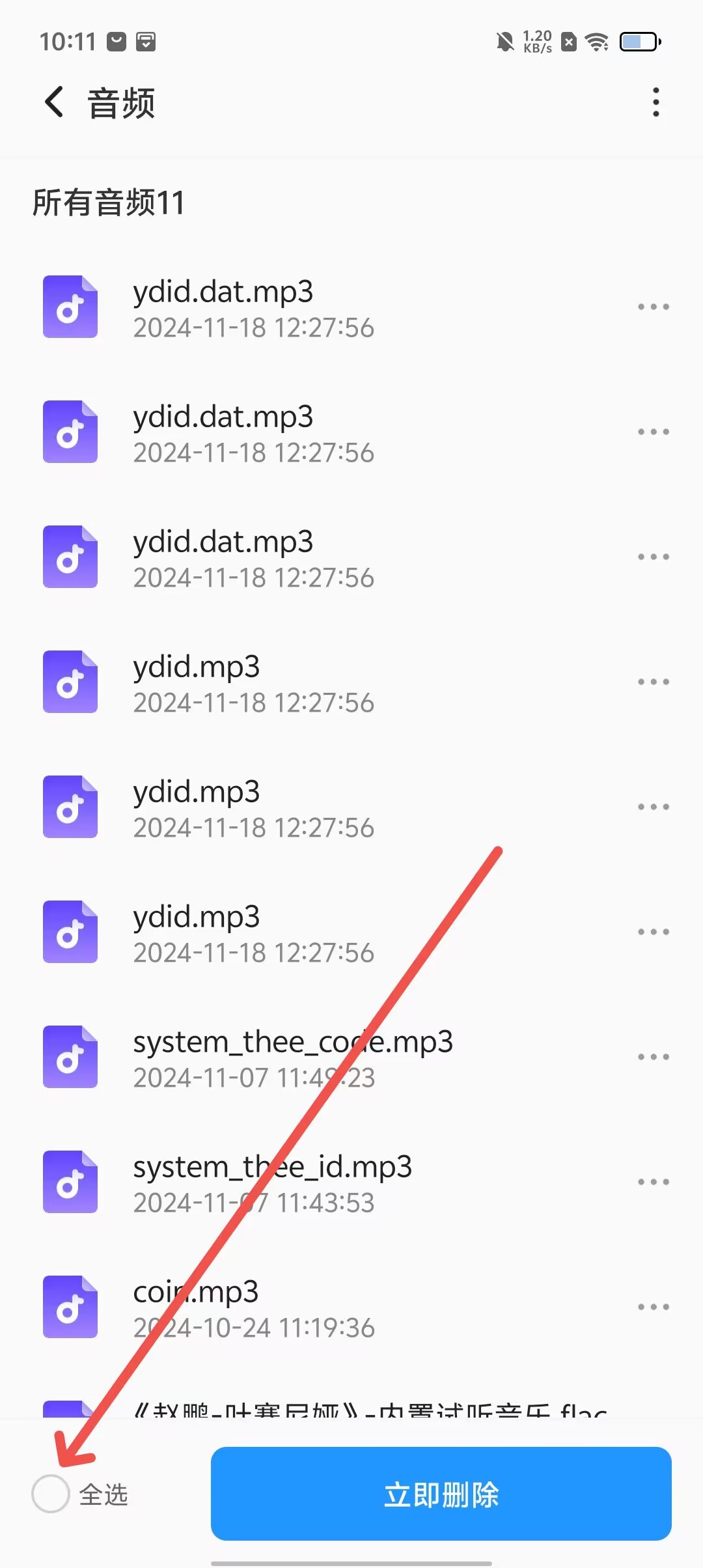The height and width of the screenshot is (1568, 703).
Task: Go back from the 音频 page
Action: click(x=55, y=102)
